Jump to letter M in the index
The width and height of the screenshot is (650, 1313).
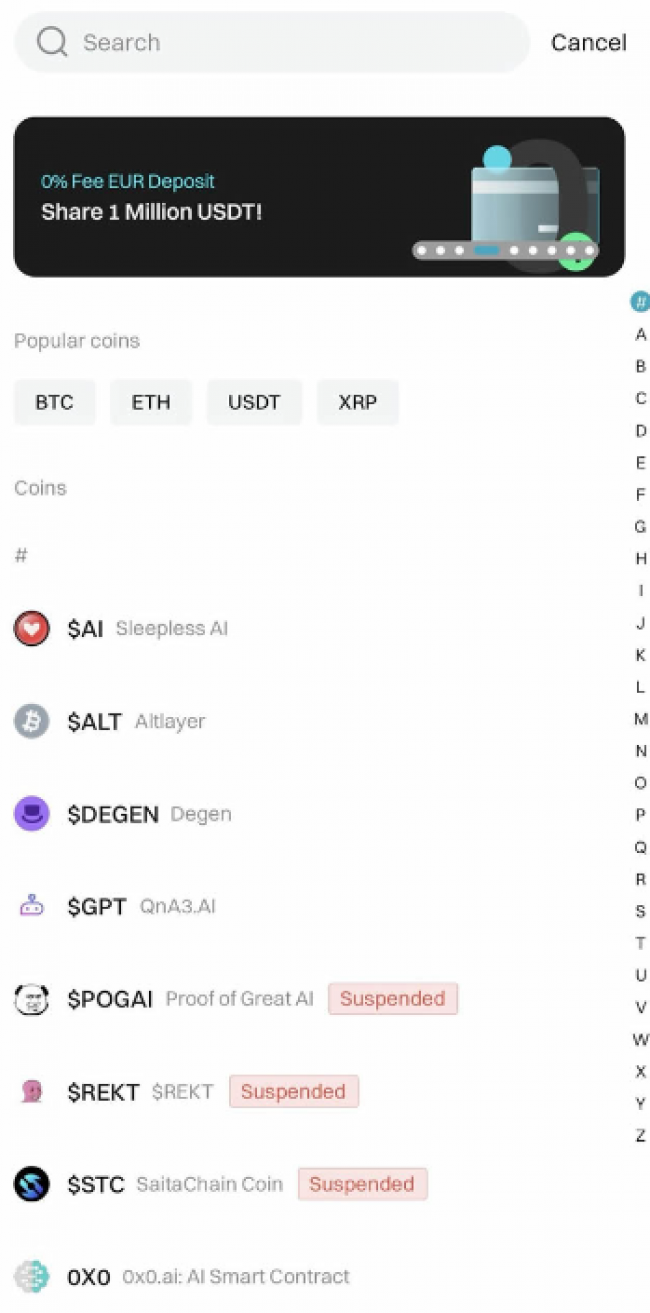click(641, 719)
